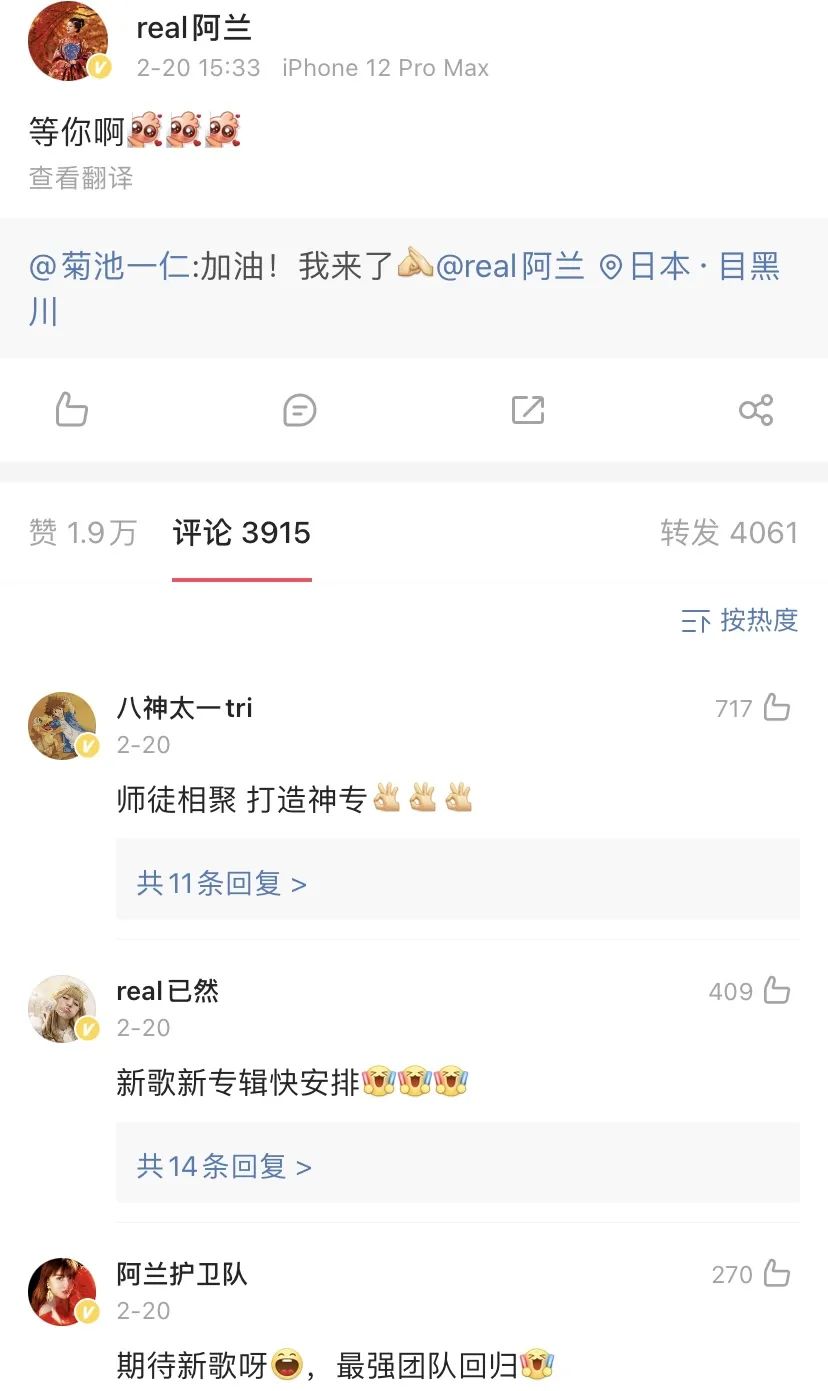The height and width of the screenshot is (1391, 828).
Task: Like 阿兰护卫队's comment
Action: pos(776,1274)
